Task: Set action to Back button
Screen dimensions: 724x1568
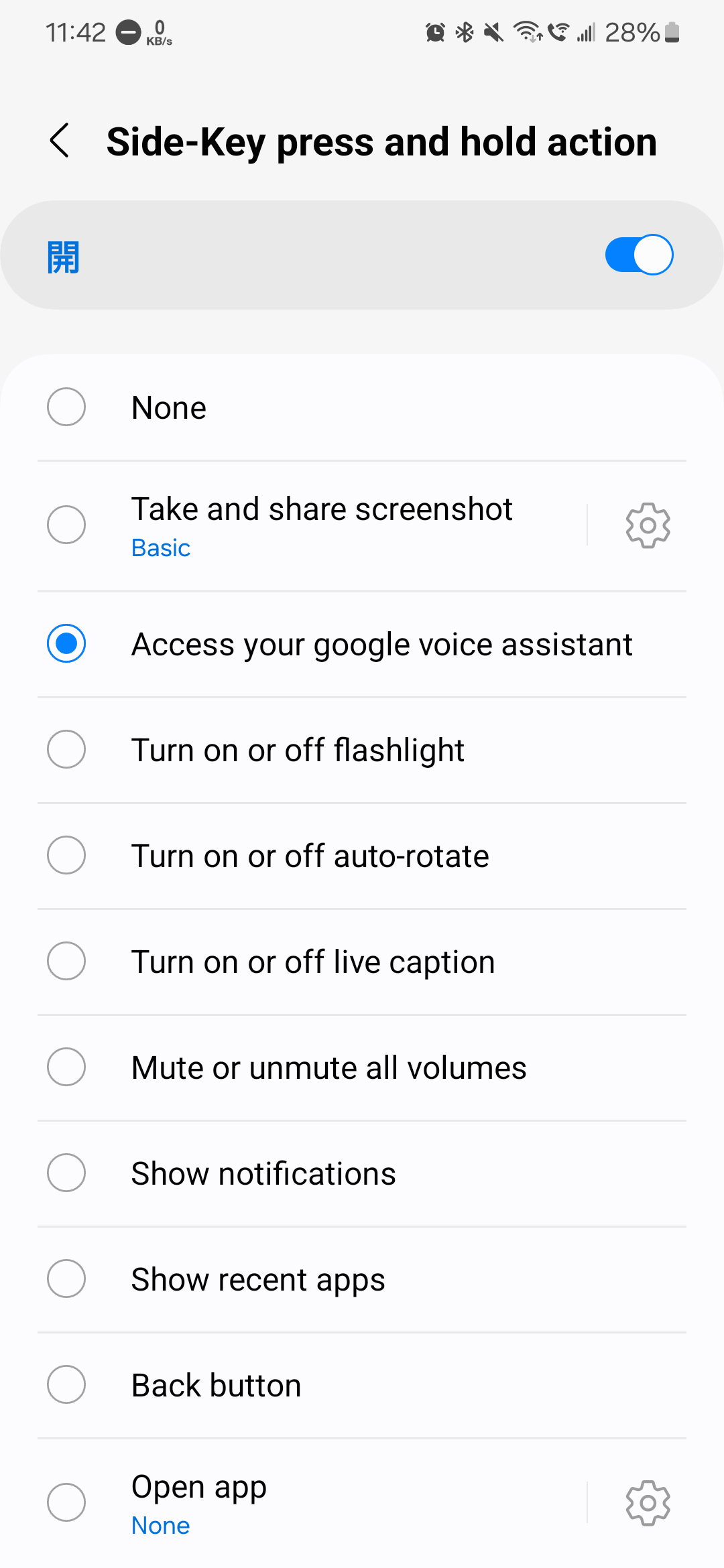Action: tap(66, 1384)
